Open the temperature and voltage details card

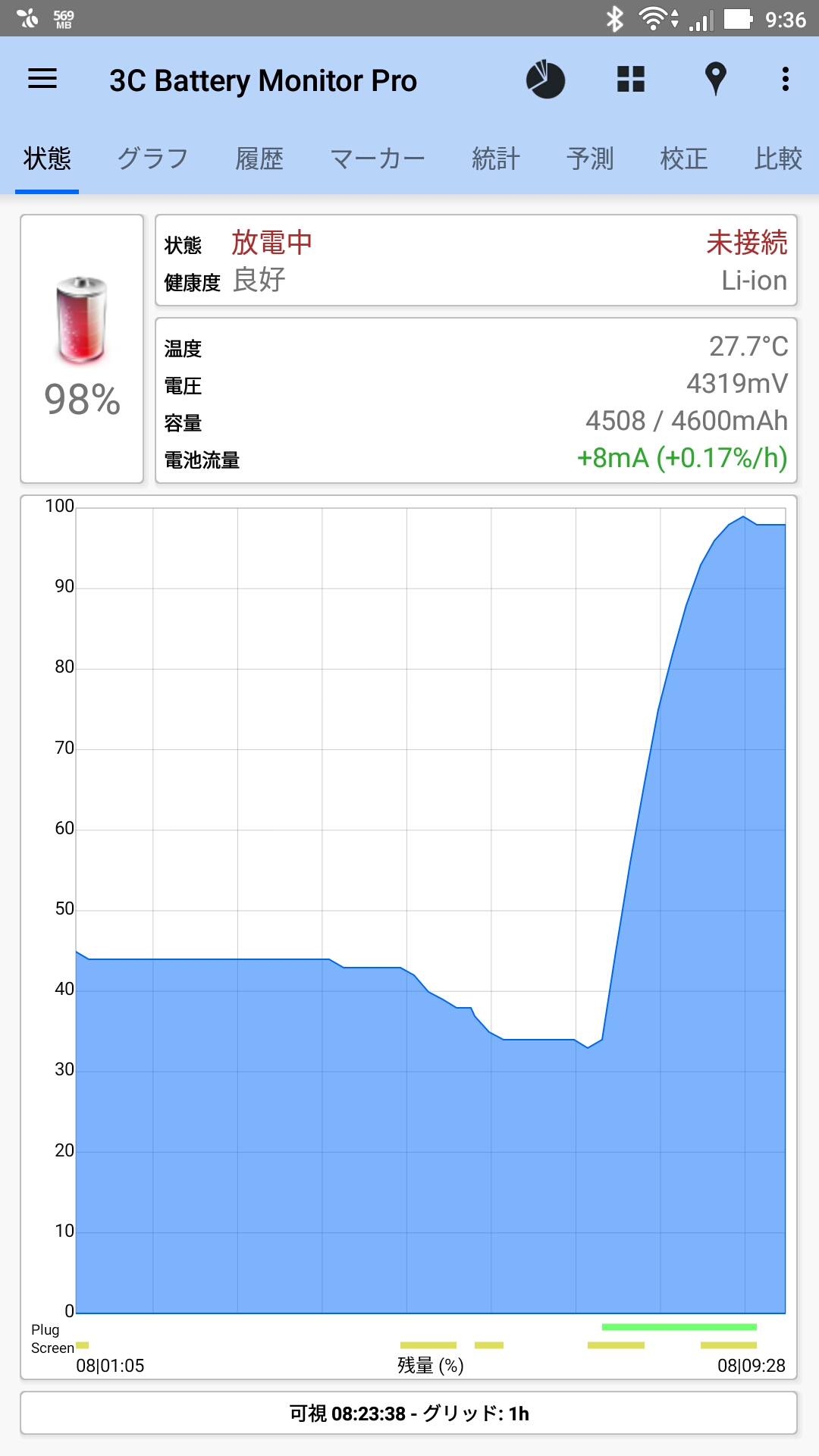click(x=476, y=400)
